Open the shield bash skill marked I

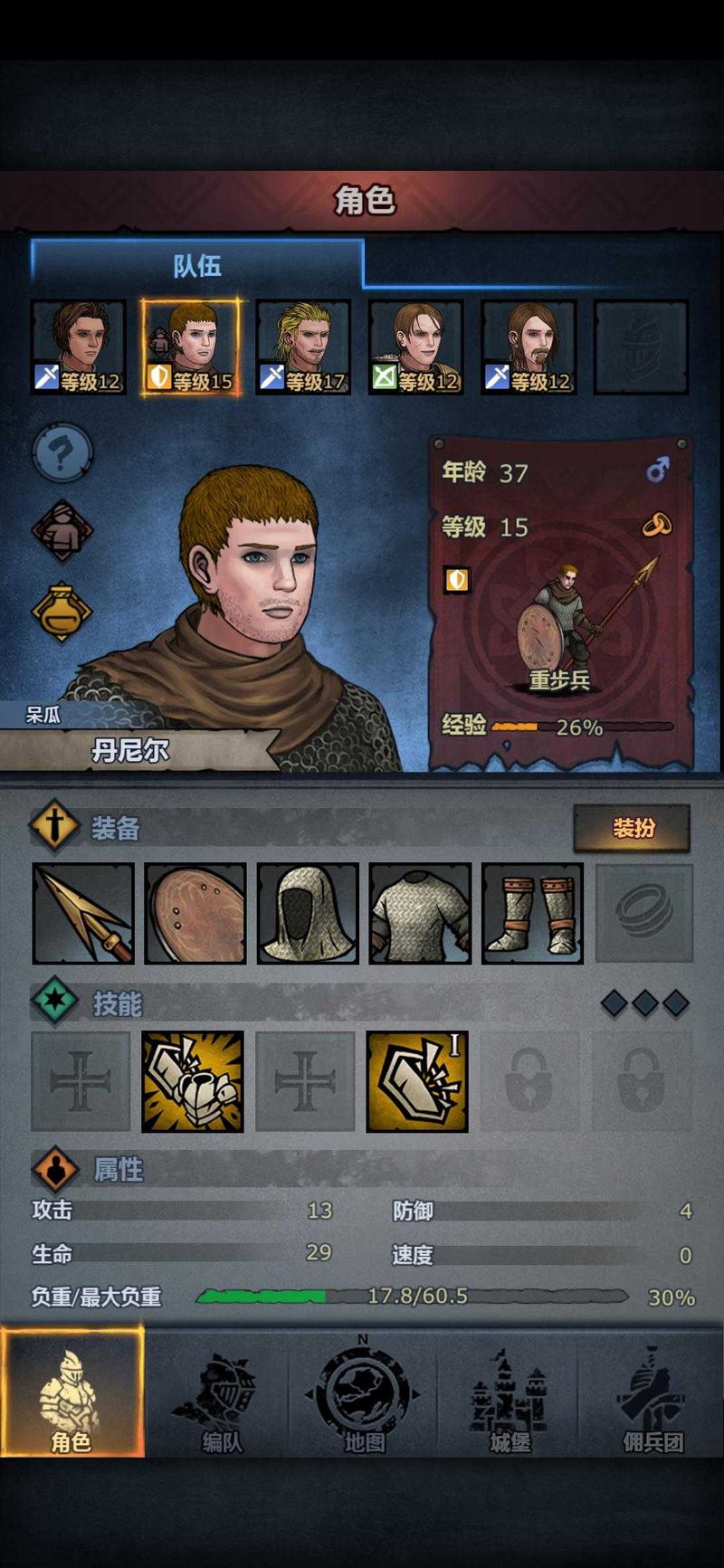(x=417, y=1081)
